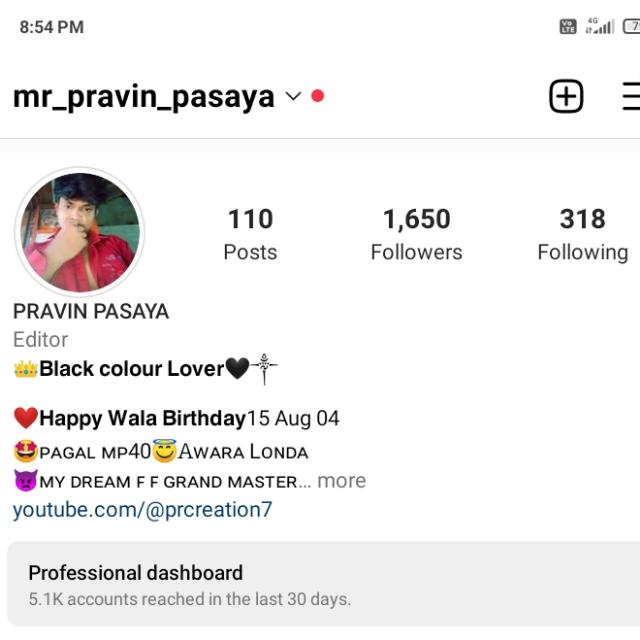
Task: Expand the bio with 'more'
Action: 341,481
